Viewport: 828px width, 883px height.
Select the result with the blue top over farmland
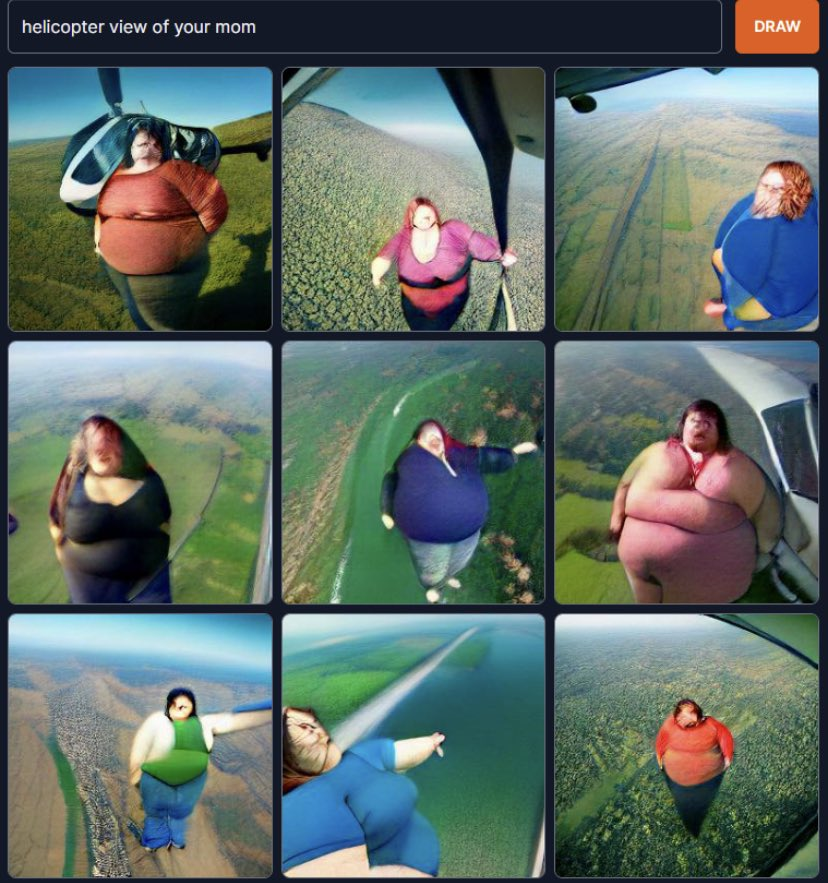(x=687, y=199)
